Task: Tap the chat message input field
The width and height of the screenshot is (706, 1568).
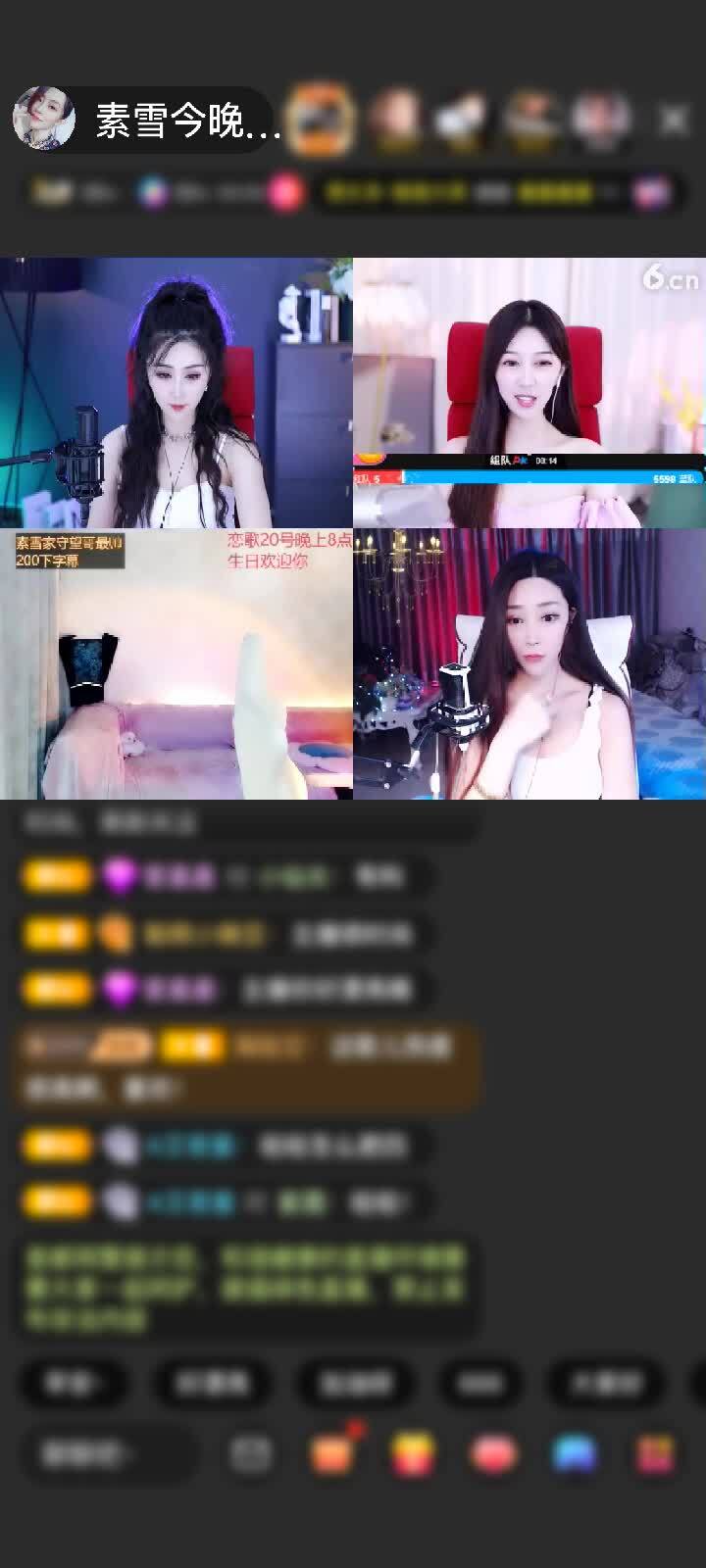Action: pos(108,1454)
